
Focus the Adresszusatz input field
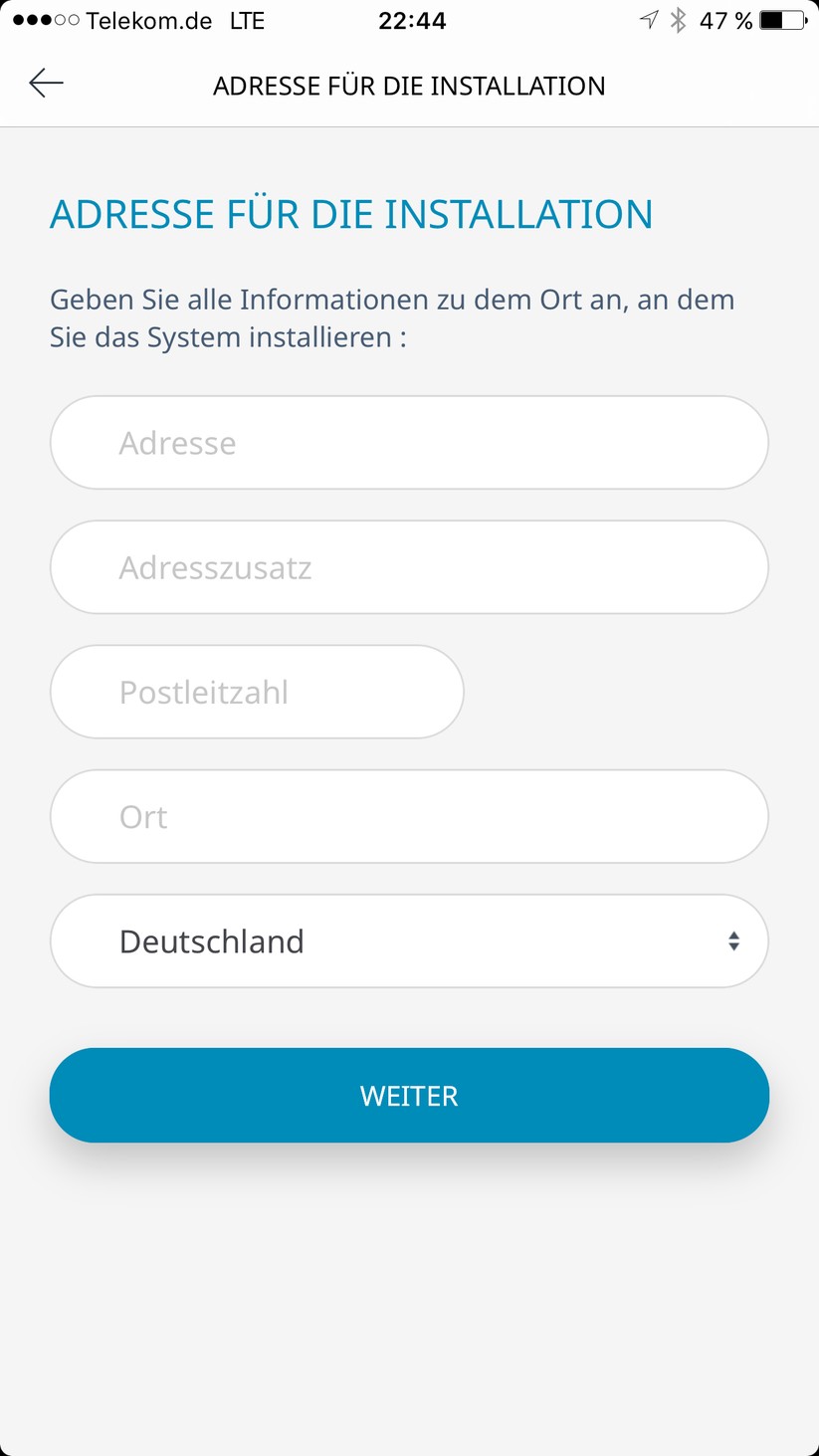tap(409, 567)
